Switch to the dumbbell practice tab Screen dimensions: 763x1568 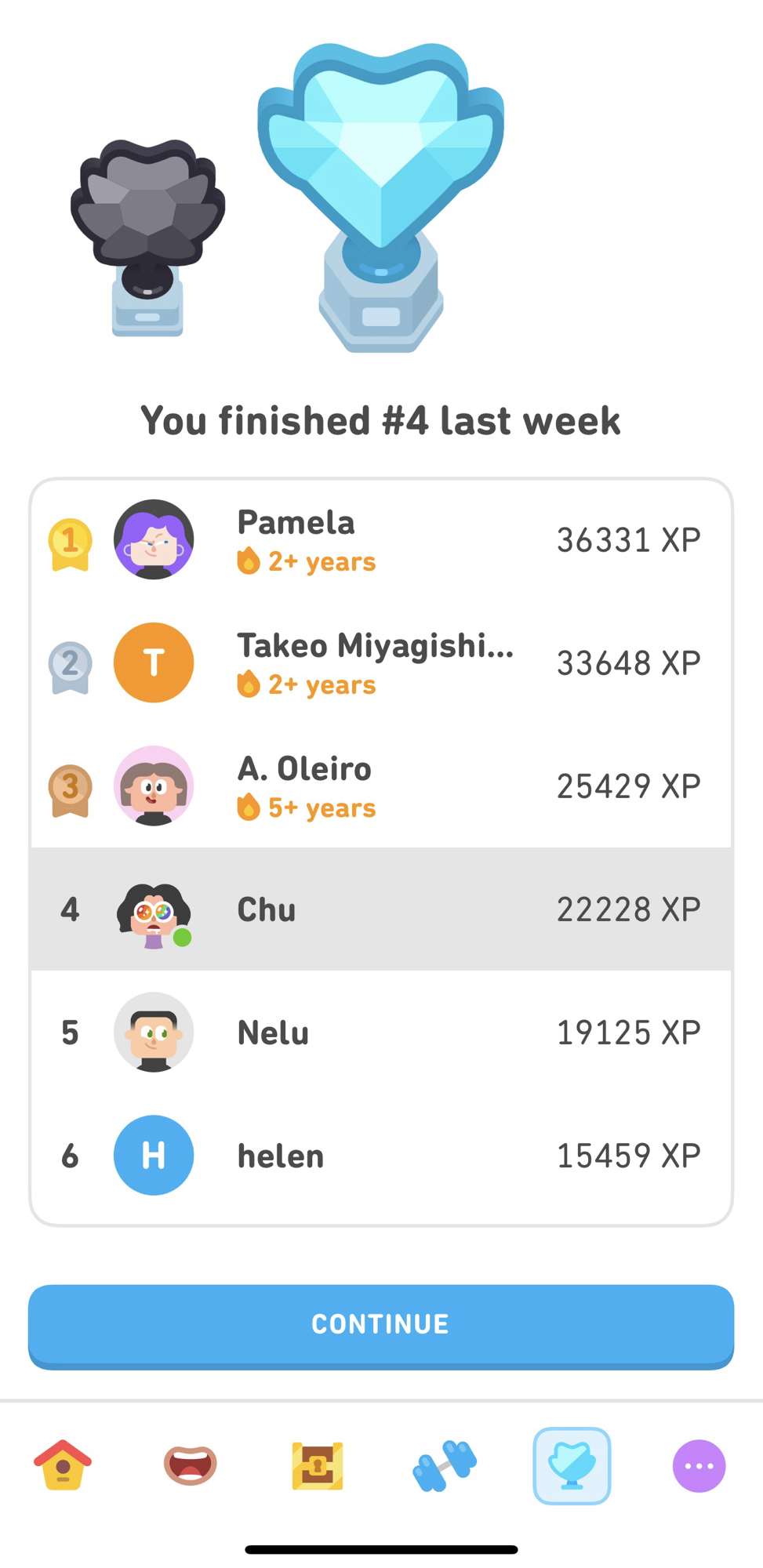444,1465
